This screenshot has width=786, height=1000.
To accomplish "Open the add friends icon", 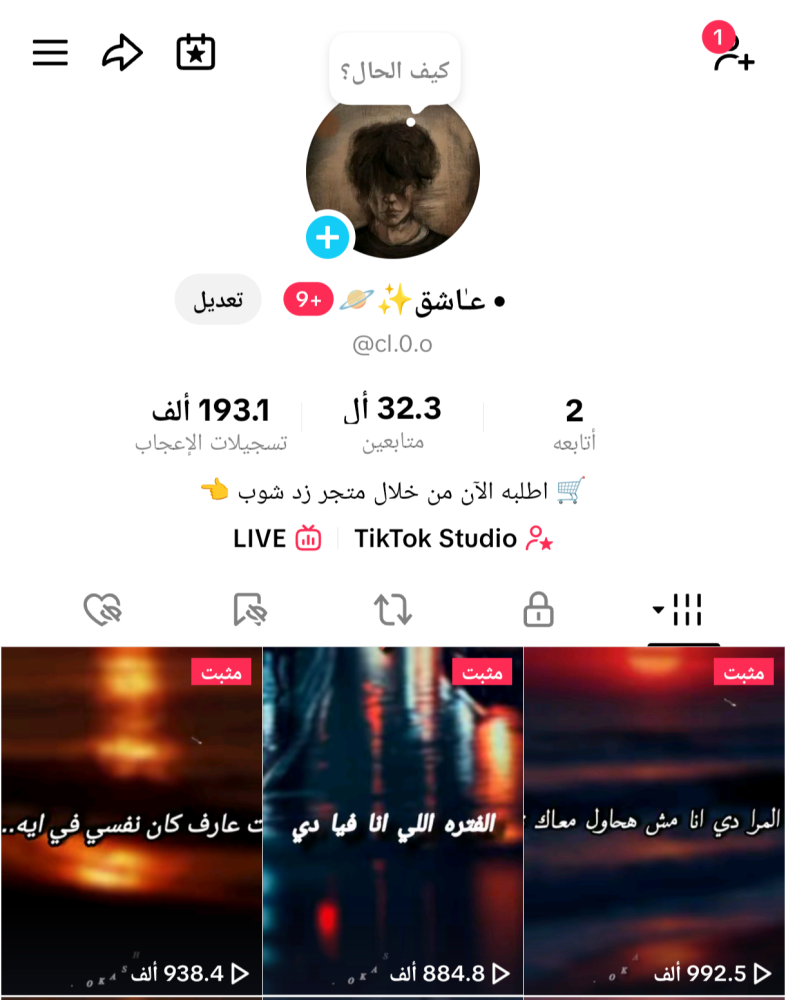I will 733,53.
